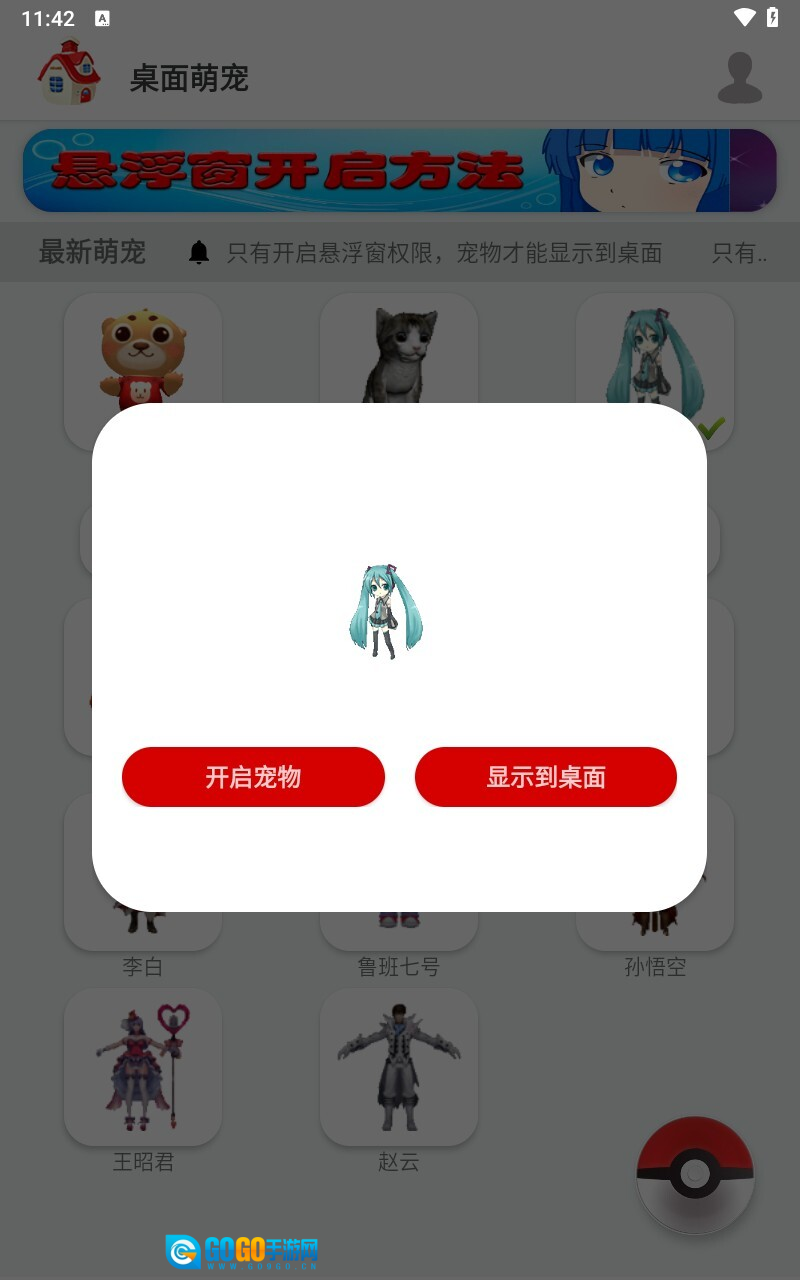Open the 悬浮窗开启方法 banner
This screenshot has height=1280, width=800.
400,170
